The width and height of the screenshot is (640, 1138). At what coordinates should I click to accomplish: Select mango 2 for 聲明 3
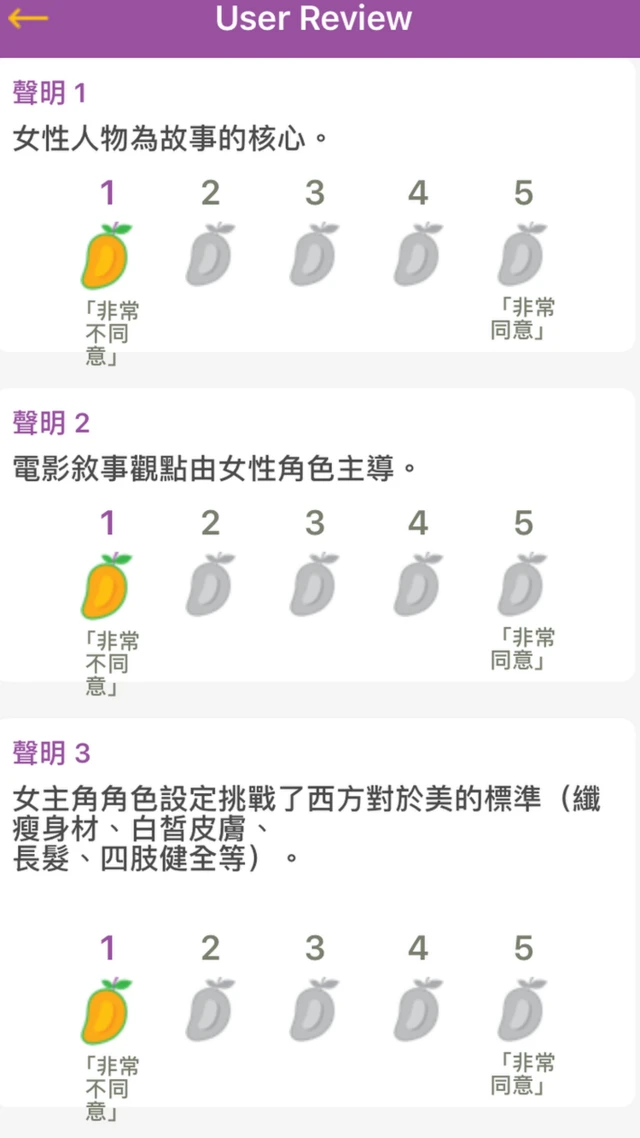click(210, 1011)
